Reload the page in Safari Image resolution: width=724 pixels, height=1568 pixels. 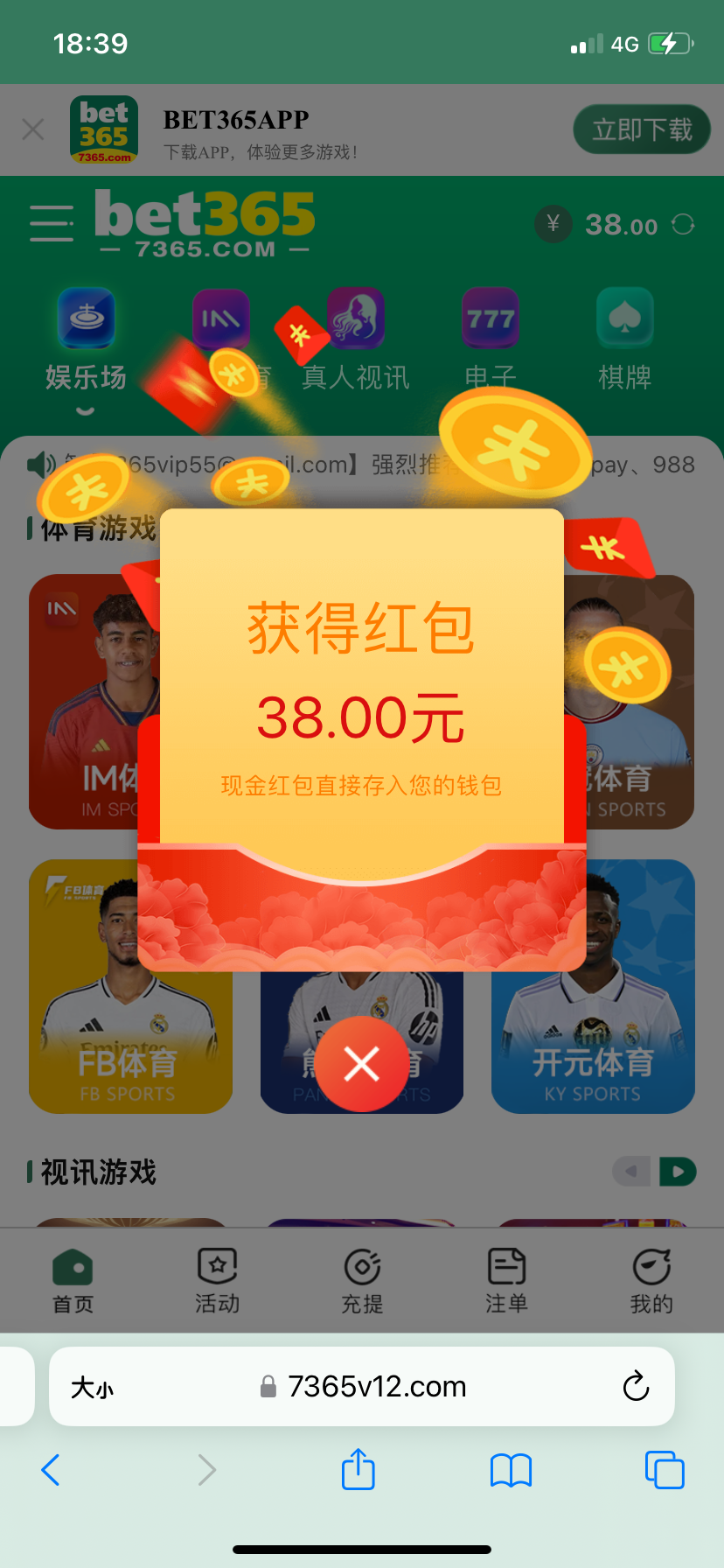click(x=636, y=1386)
